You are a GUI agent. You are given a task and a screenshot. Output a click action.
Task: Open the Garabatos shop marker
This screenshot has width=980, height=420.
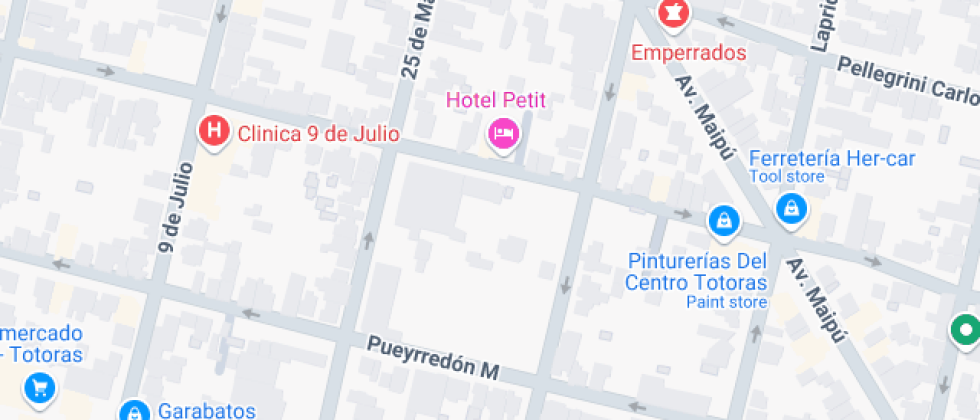[x=134, y=411]
